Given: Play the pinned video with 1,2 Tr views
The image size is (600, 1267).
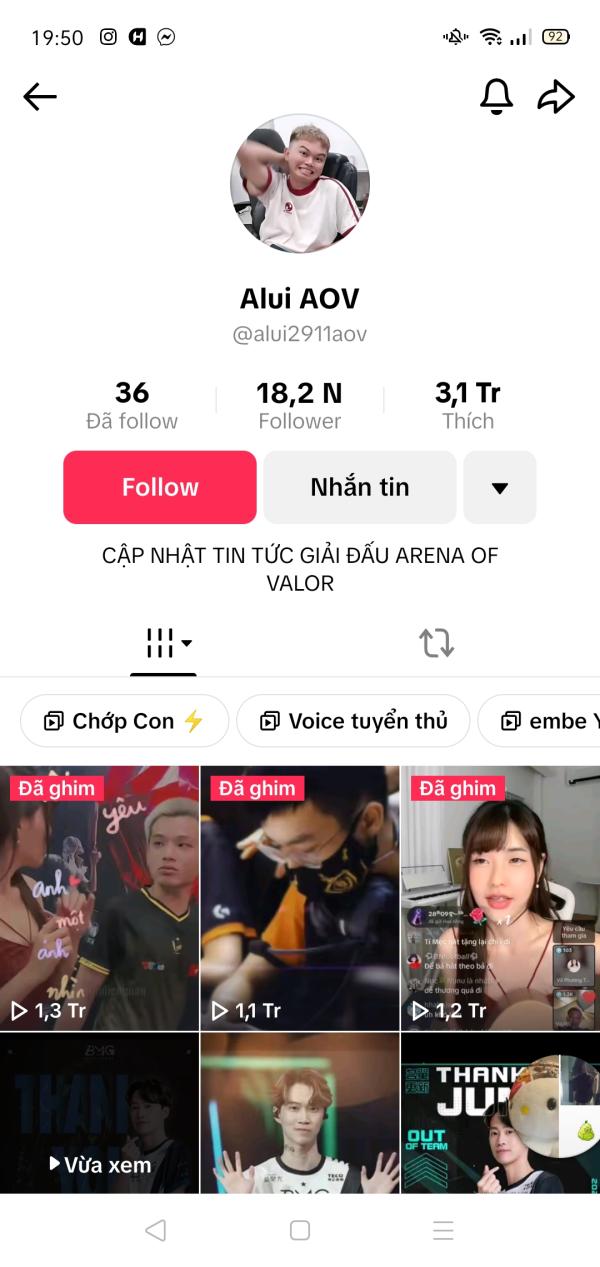Looking at the screenshot, I should coord(500,897).
